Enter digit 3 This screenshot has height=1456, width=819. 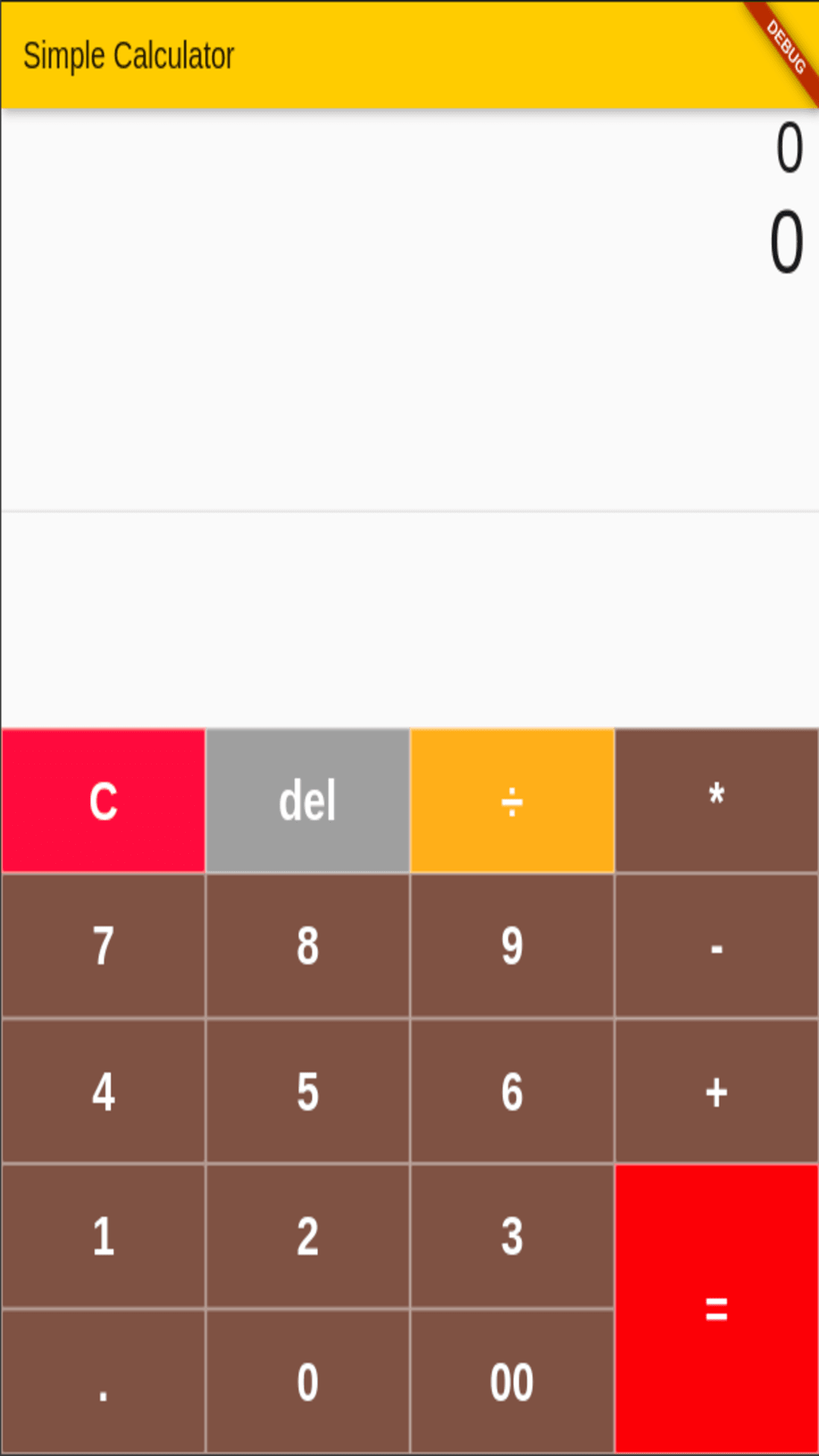pyautogui.click(x=512, y=1237)
